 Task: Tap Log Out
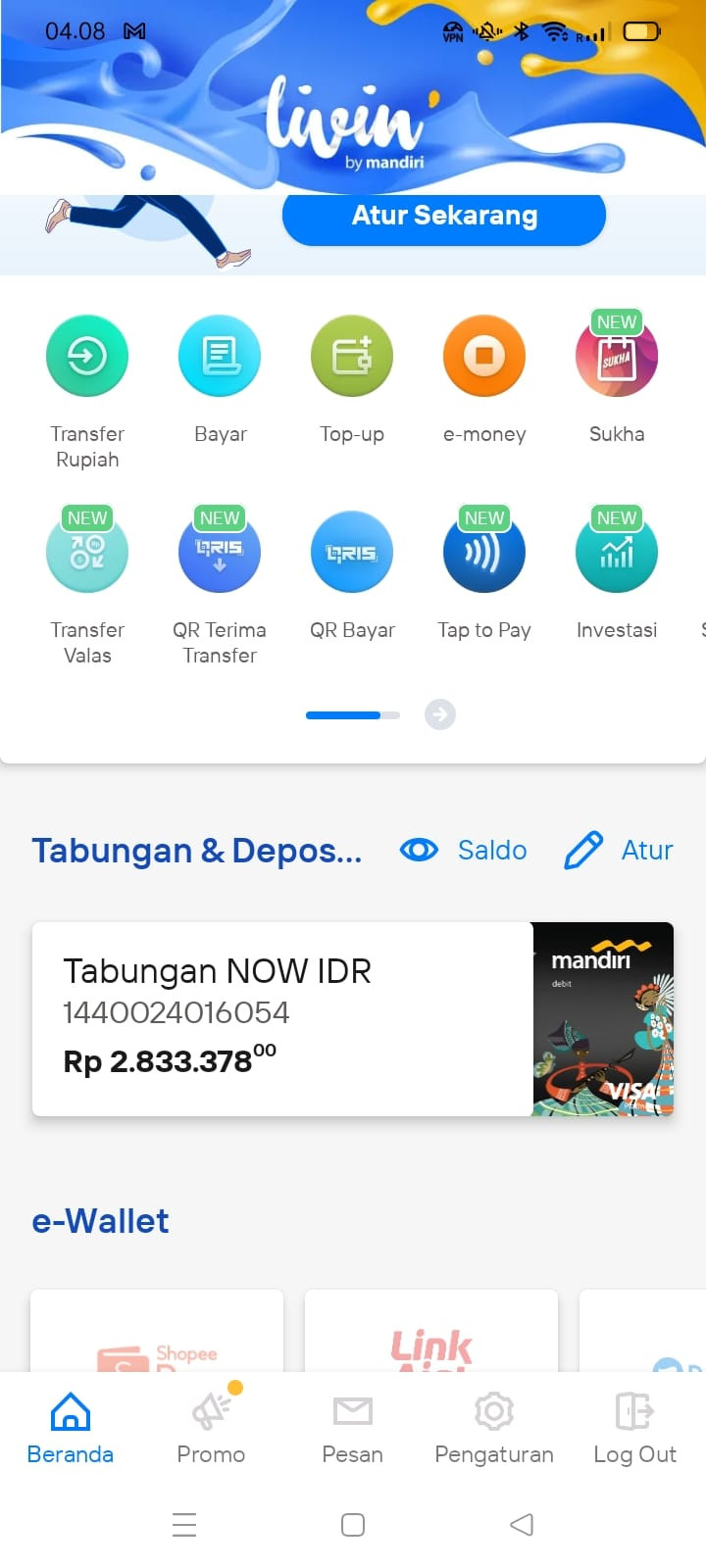(x=634, y=1429)
